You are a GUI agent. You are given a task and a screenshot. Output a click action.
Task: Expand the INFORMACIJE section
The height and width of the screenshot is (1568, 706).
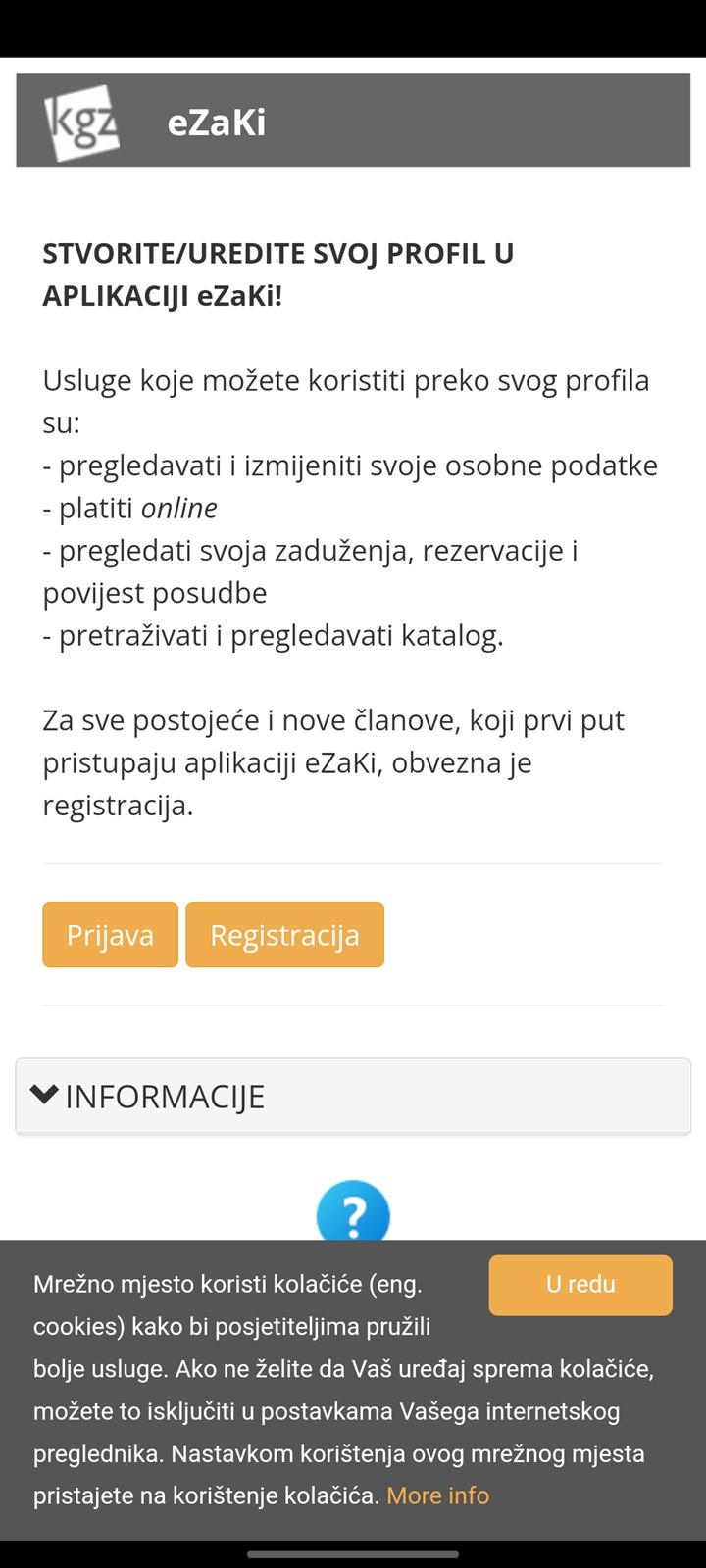(353, 1096)
